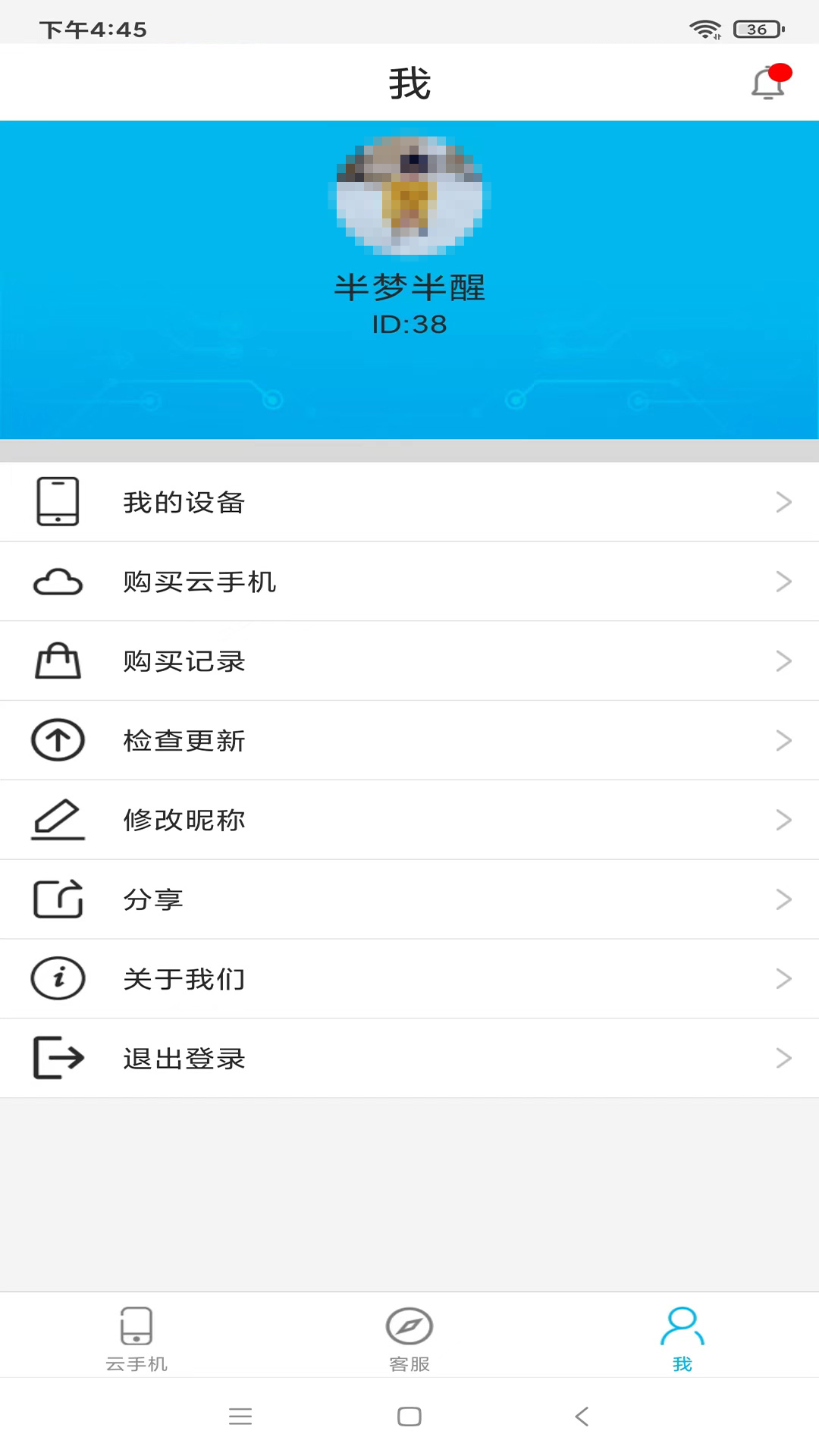Screen dimensions: 819x1456
Task: Click the shopping bag icon for 购买记录
Action: 58,661
